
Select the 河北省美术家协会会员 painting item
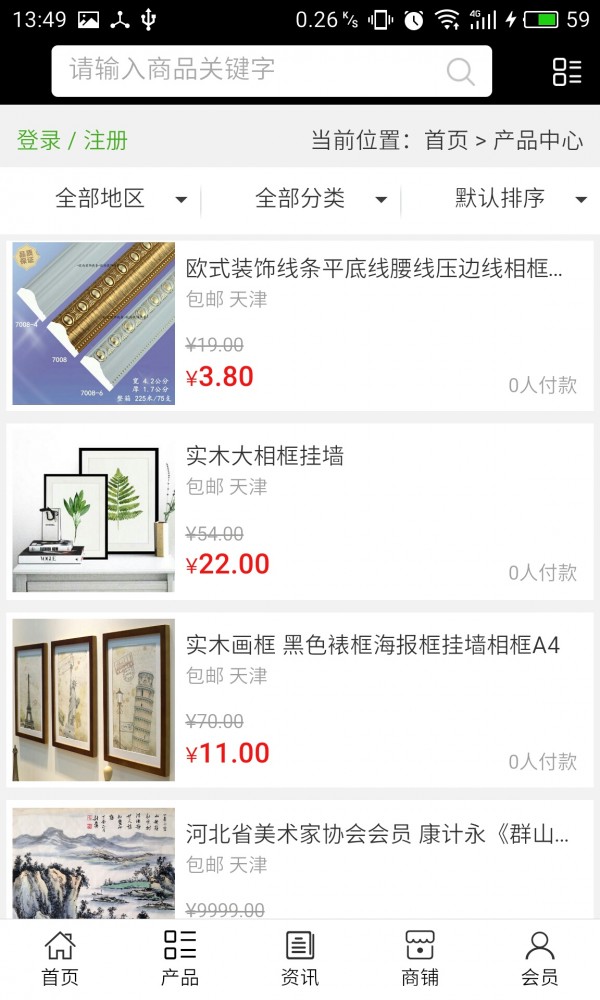[x=300, y=860]
